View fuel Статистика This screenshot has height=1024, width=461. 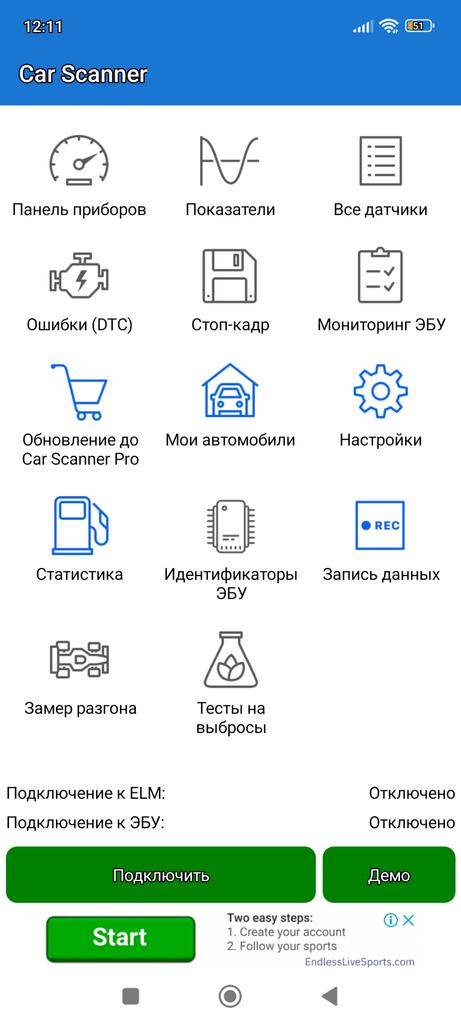tap(79, 539)
